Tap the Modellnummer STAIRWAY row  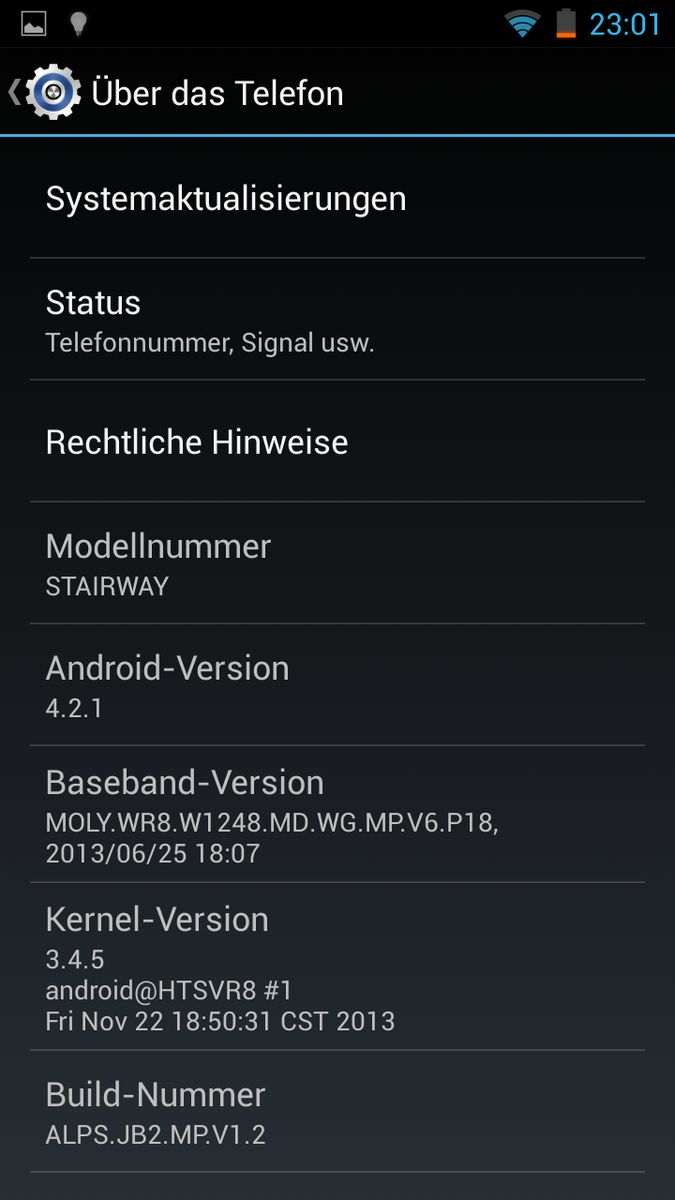coord(337,564)
